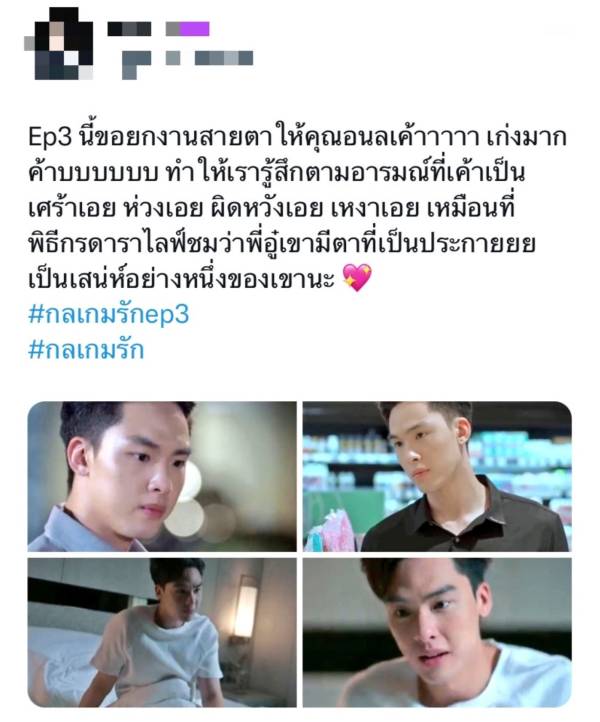This screenshot has height=722, width=600.
Task: Open the photo of the man in the black shirt
Action: [x=437, y=476]
